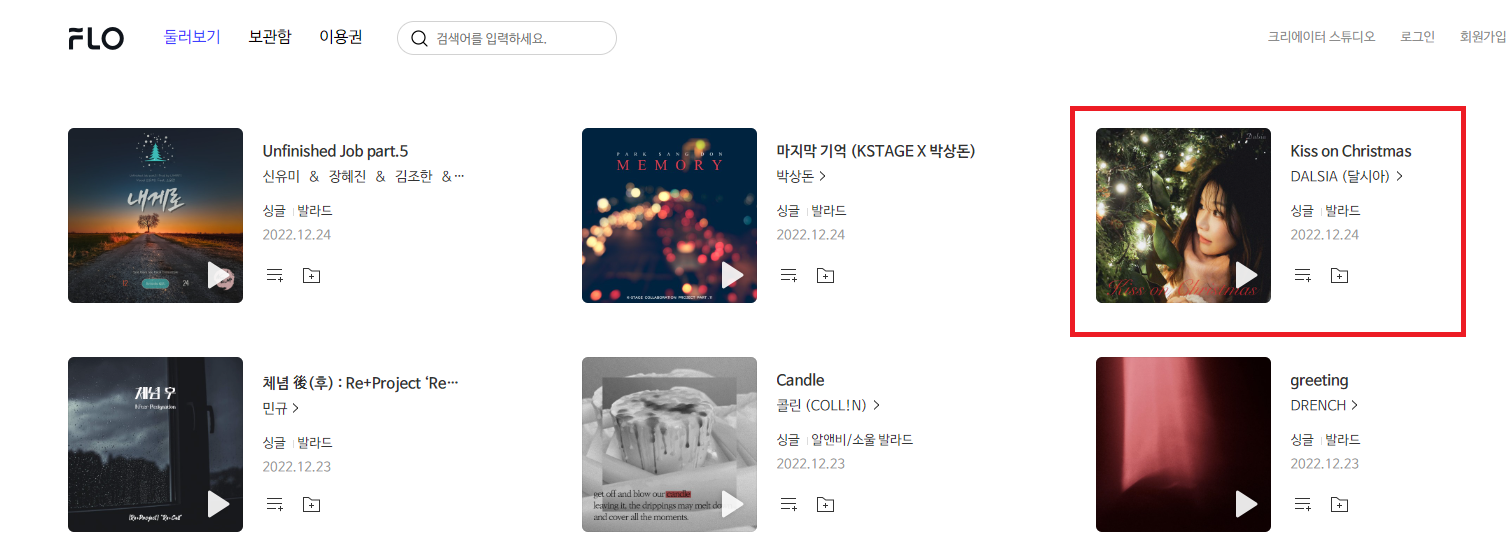Switch to the 보관함 library tab

point(270,38)
